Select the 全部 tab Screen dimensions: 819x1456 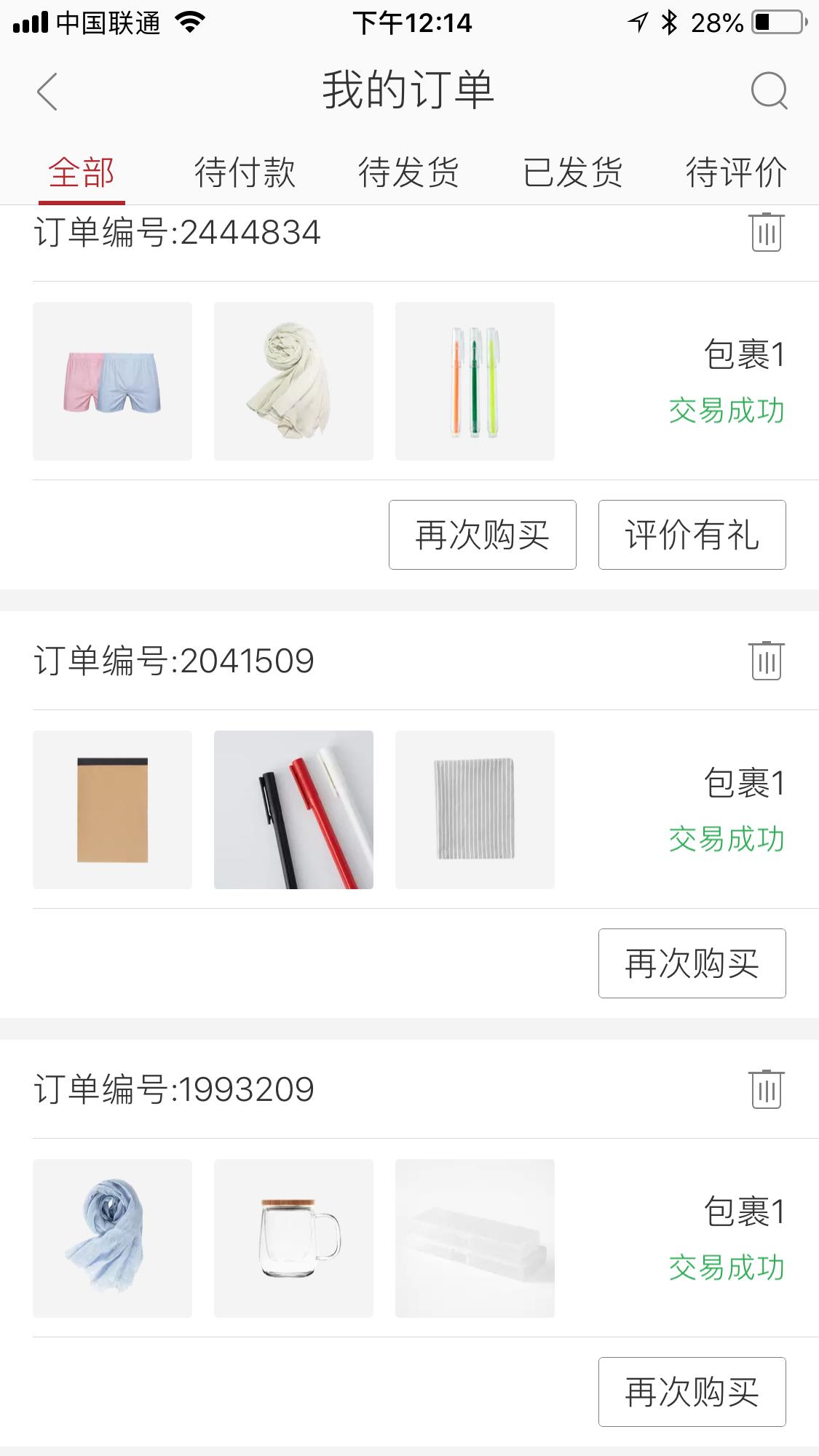point(82,171)
